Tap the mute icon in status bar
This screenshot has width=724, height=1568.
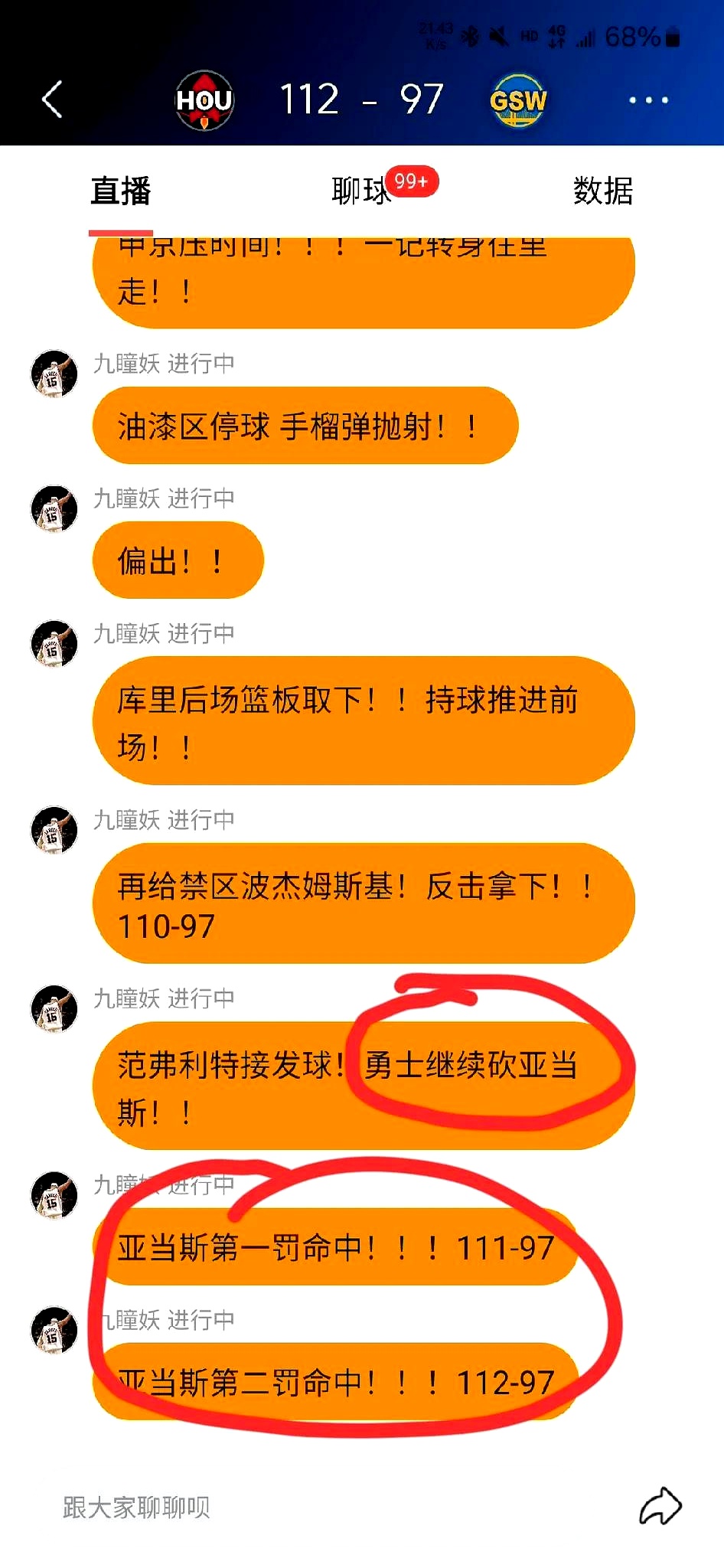pos(501,36)
